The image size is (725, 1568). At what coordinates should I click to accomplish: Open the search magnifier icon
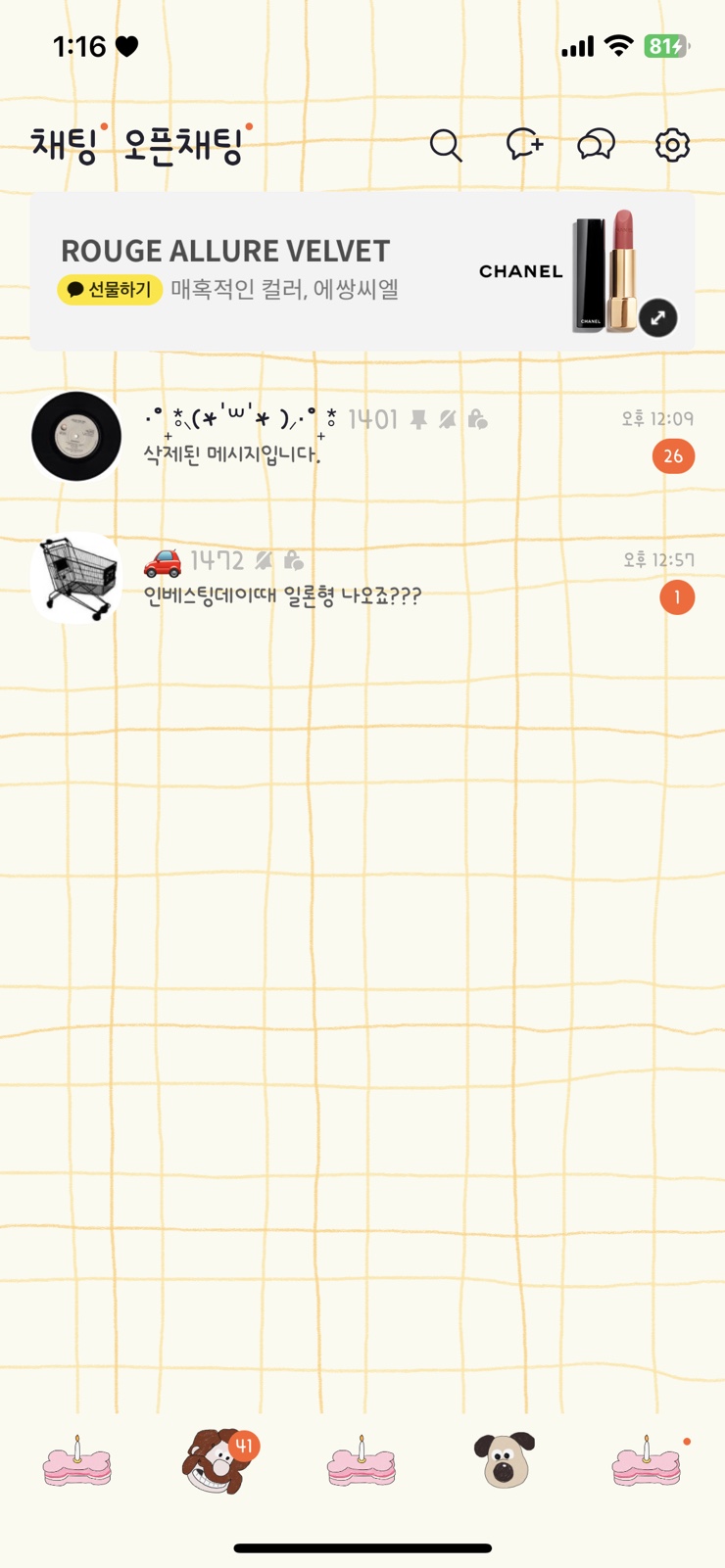point(446,146)
